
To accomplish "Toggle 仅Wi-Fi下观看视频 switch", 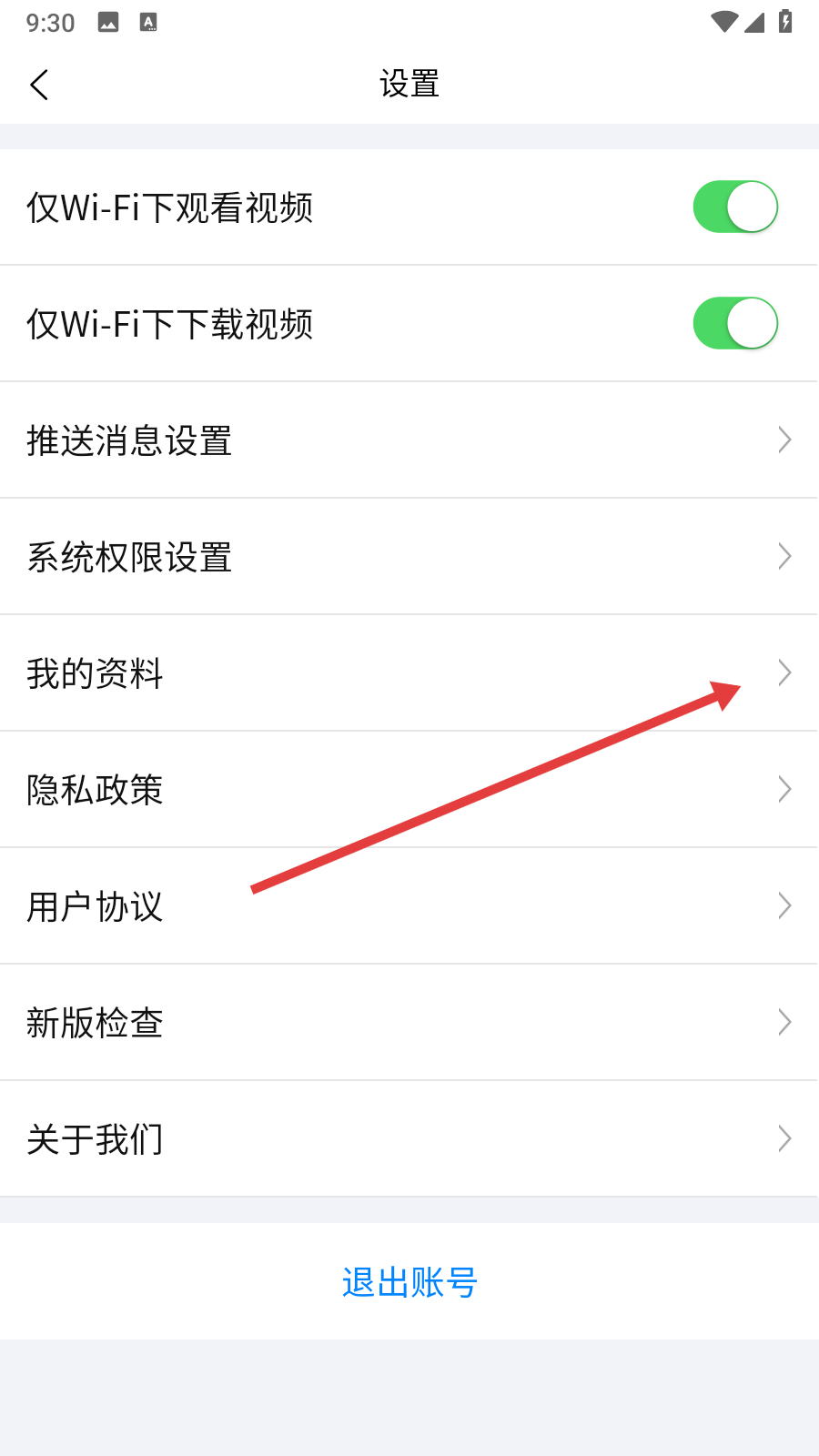I will pos(734,207).
